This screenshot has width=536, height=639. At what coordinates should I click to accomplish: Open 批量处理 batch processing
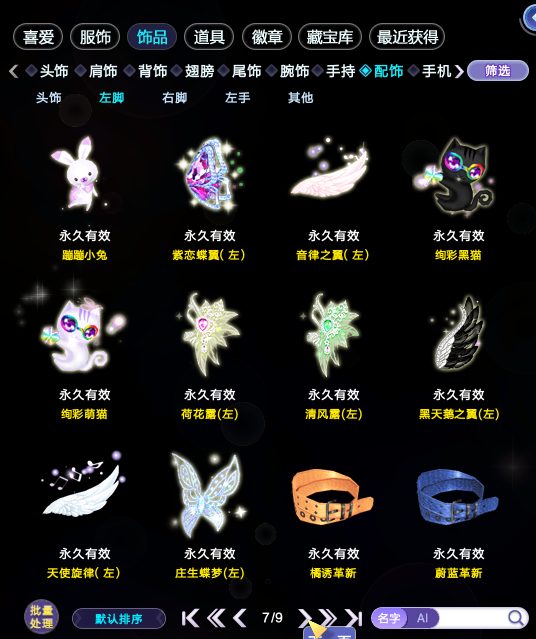coord(41,616)
